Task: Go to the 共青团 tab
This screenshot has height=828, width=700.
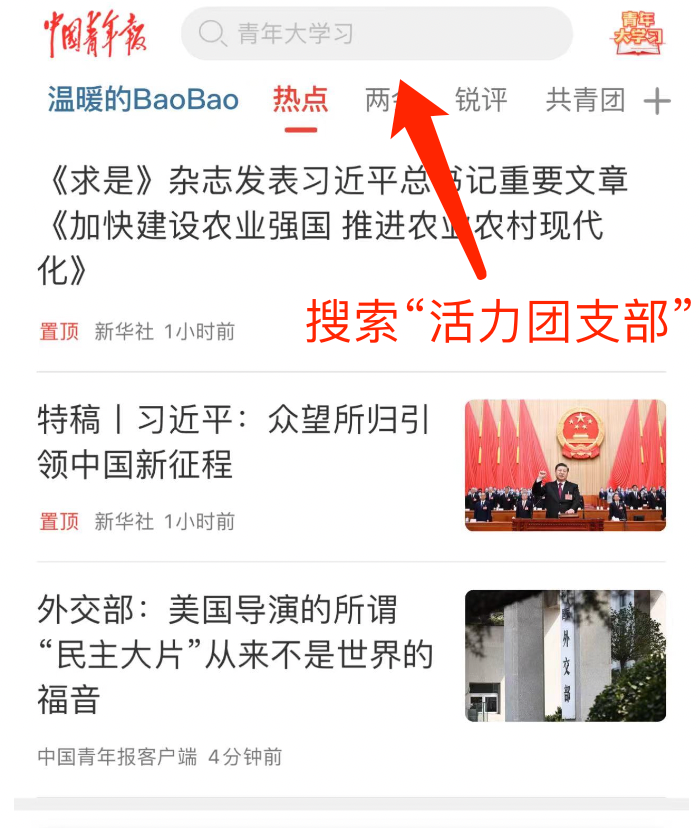Action: (585, 100)
